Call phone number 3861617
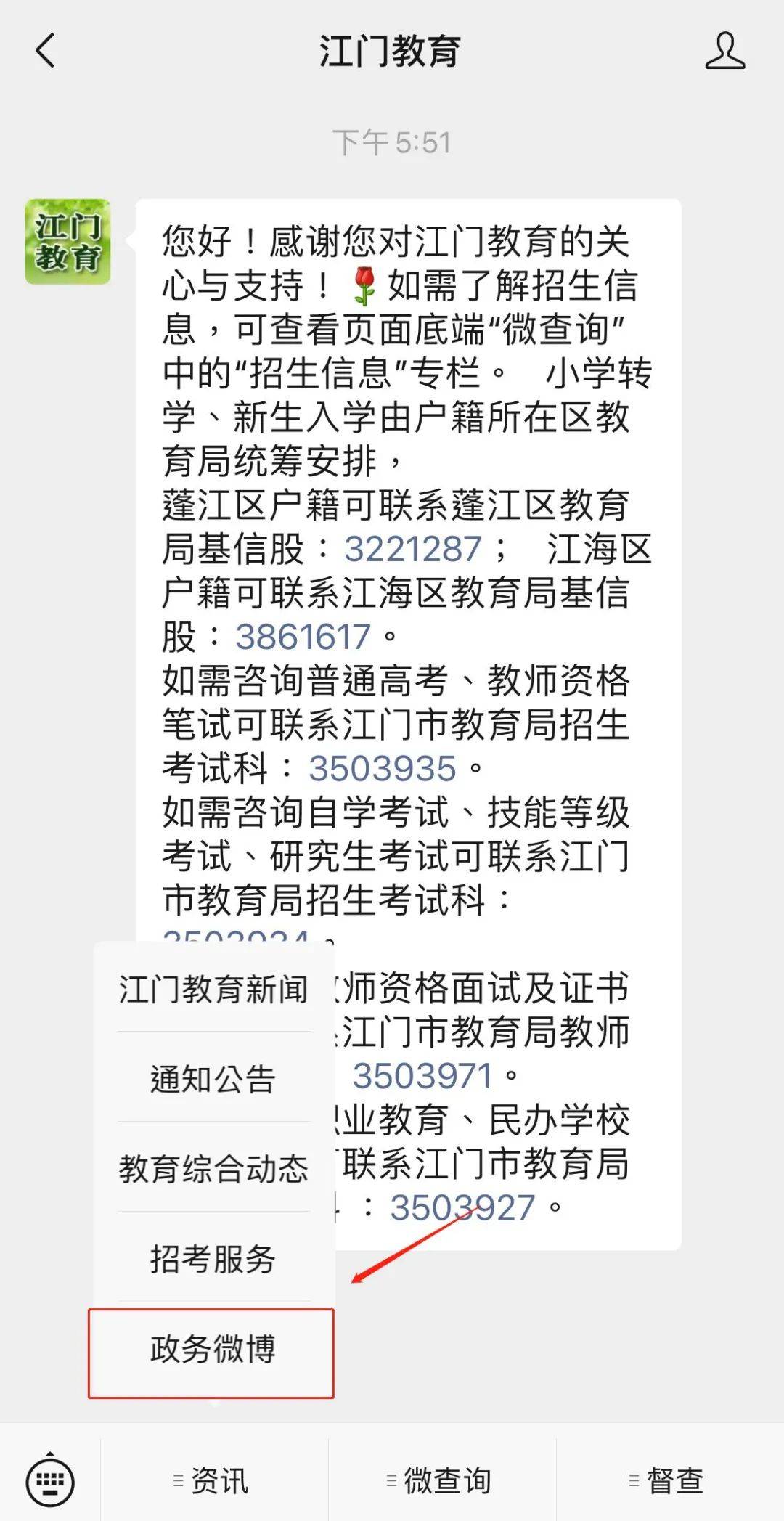Screen dimensions: 784x1521 [x=303, y=637]
